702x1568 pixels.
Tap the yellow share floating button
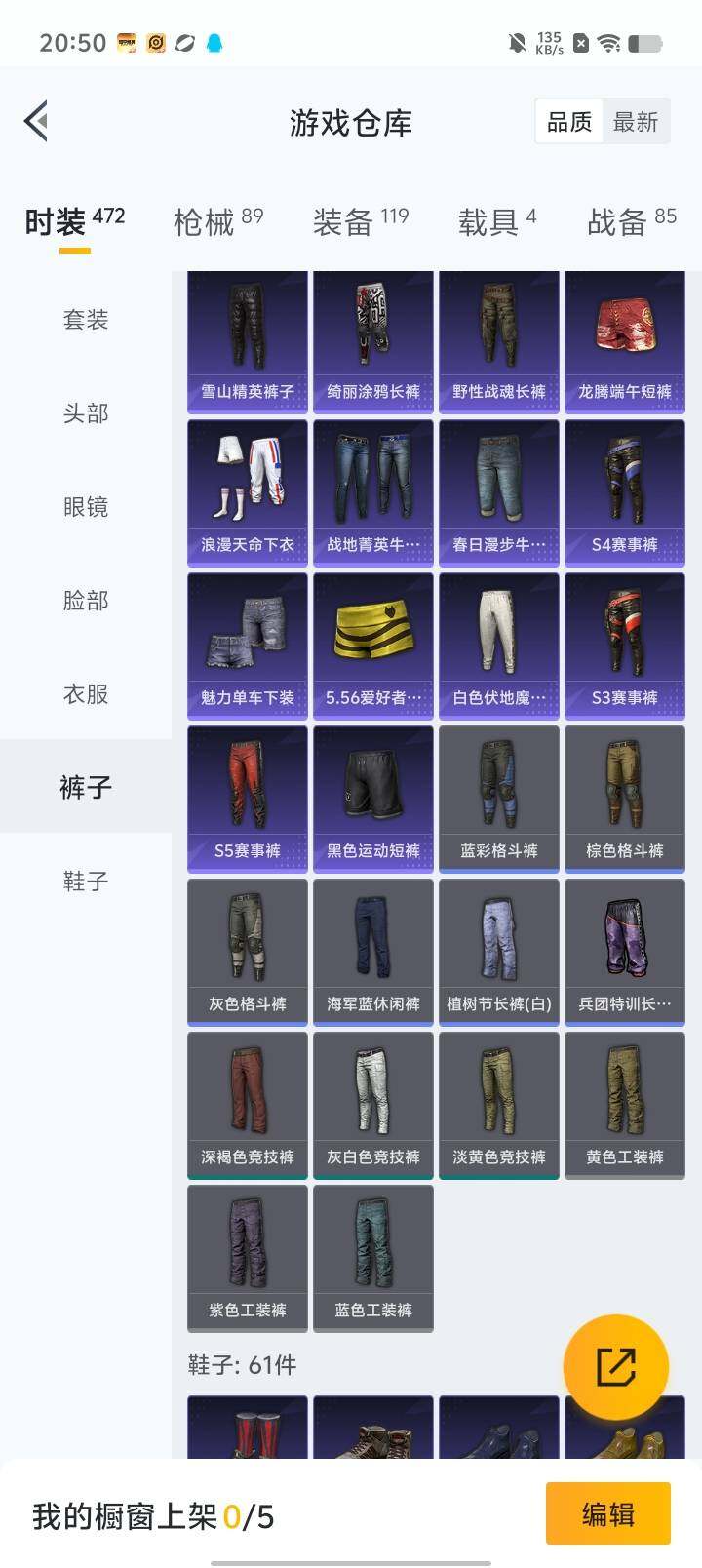pos(616,1366)
